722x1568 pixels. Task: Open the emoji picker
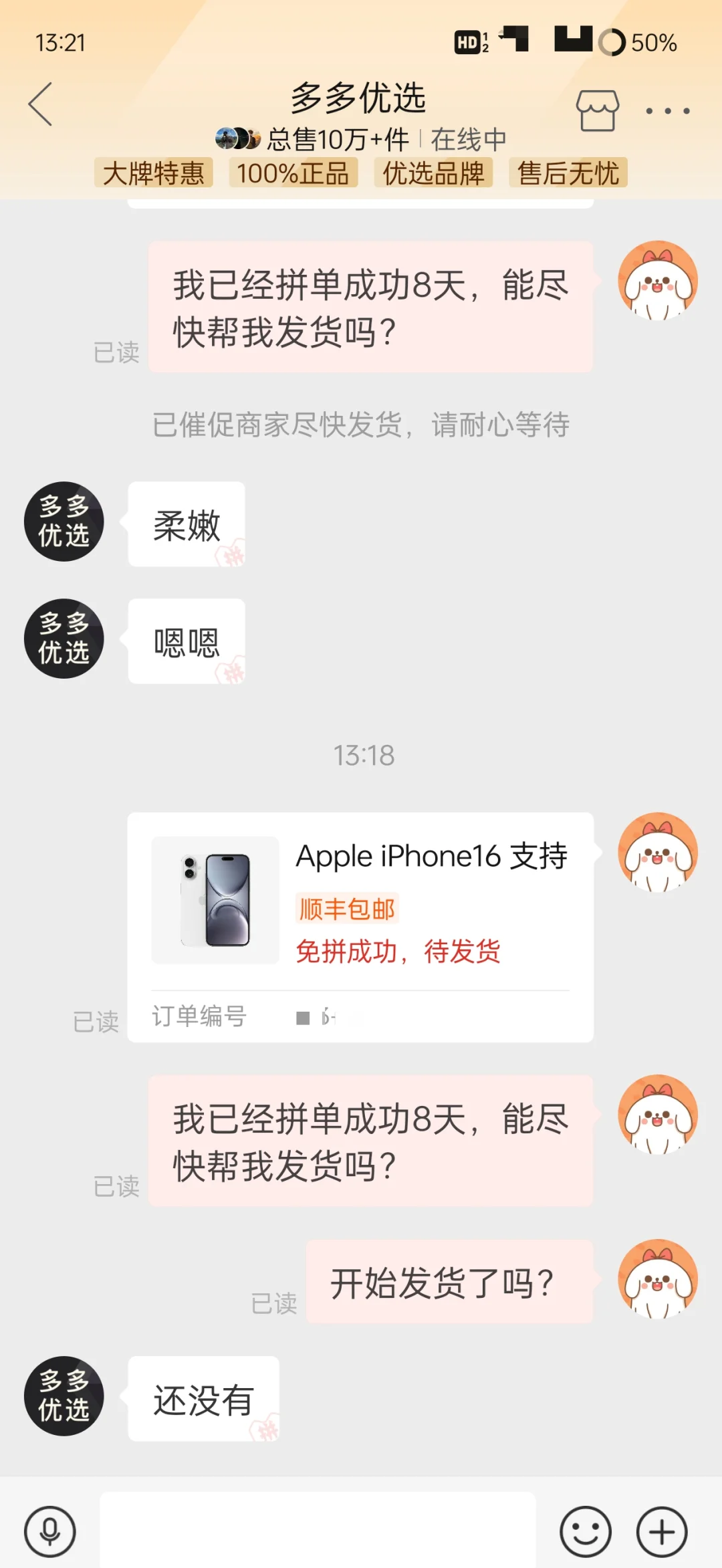click(586, 1531)
